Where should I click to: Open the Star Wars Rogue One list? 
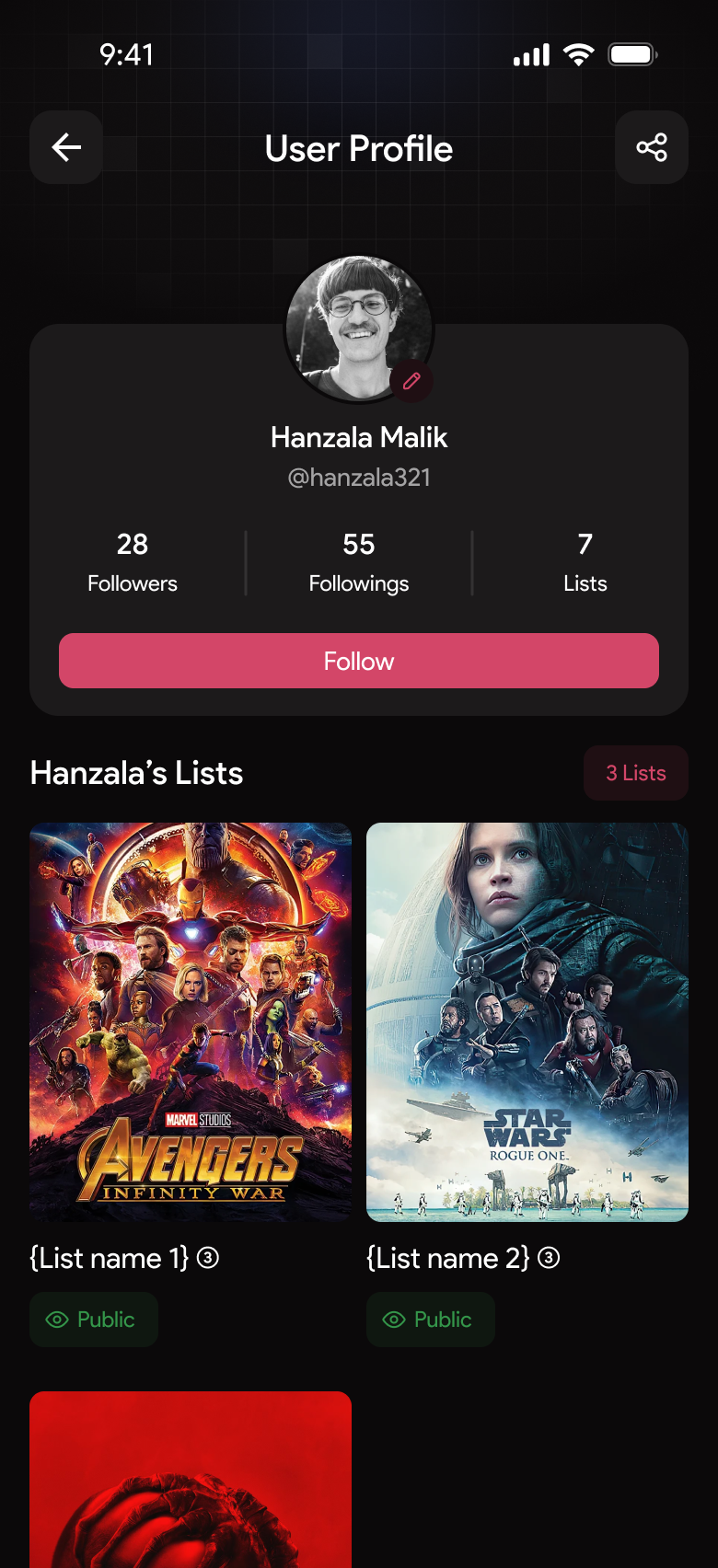[527, 1021]
